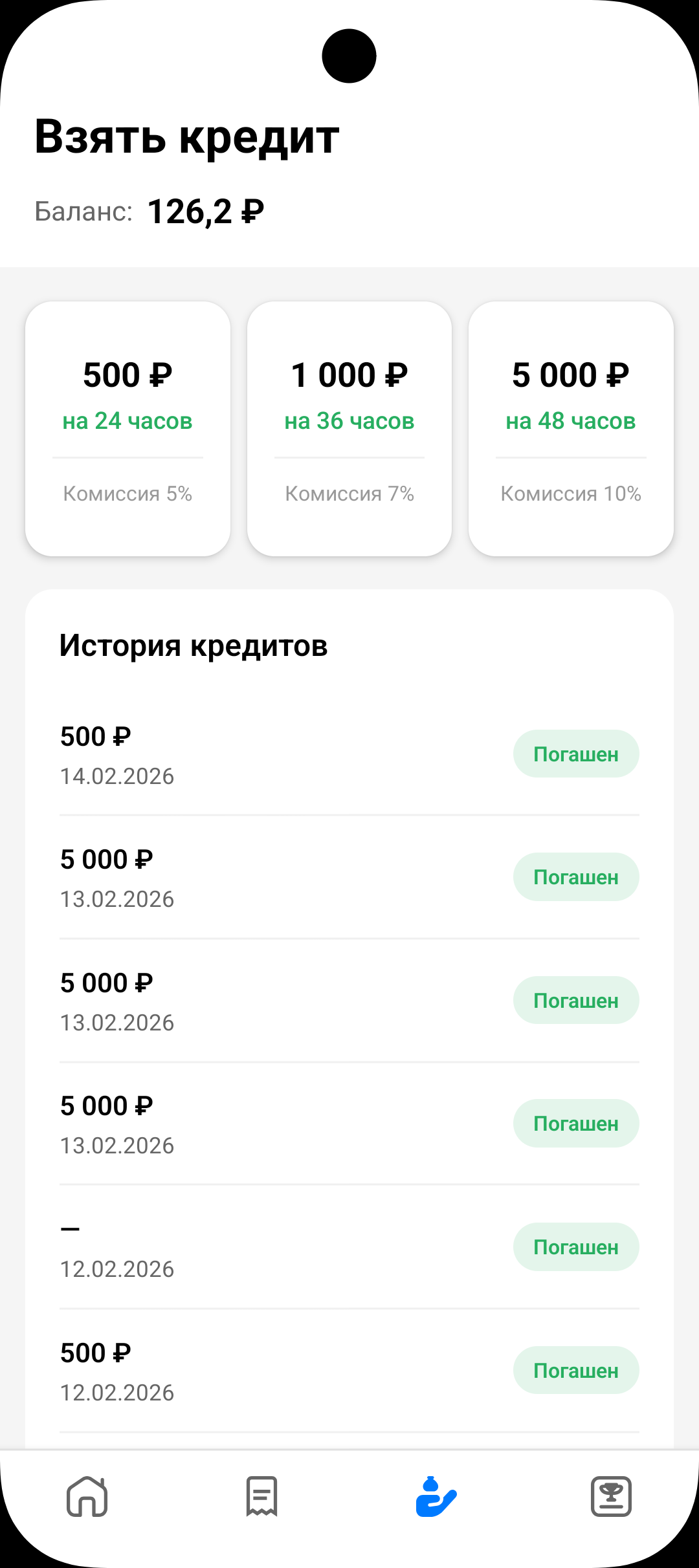Tap the 'на 36 часов' duration label

point(349,420)
